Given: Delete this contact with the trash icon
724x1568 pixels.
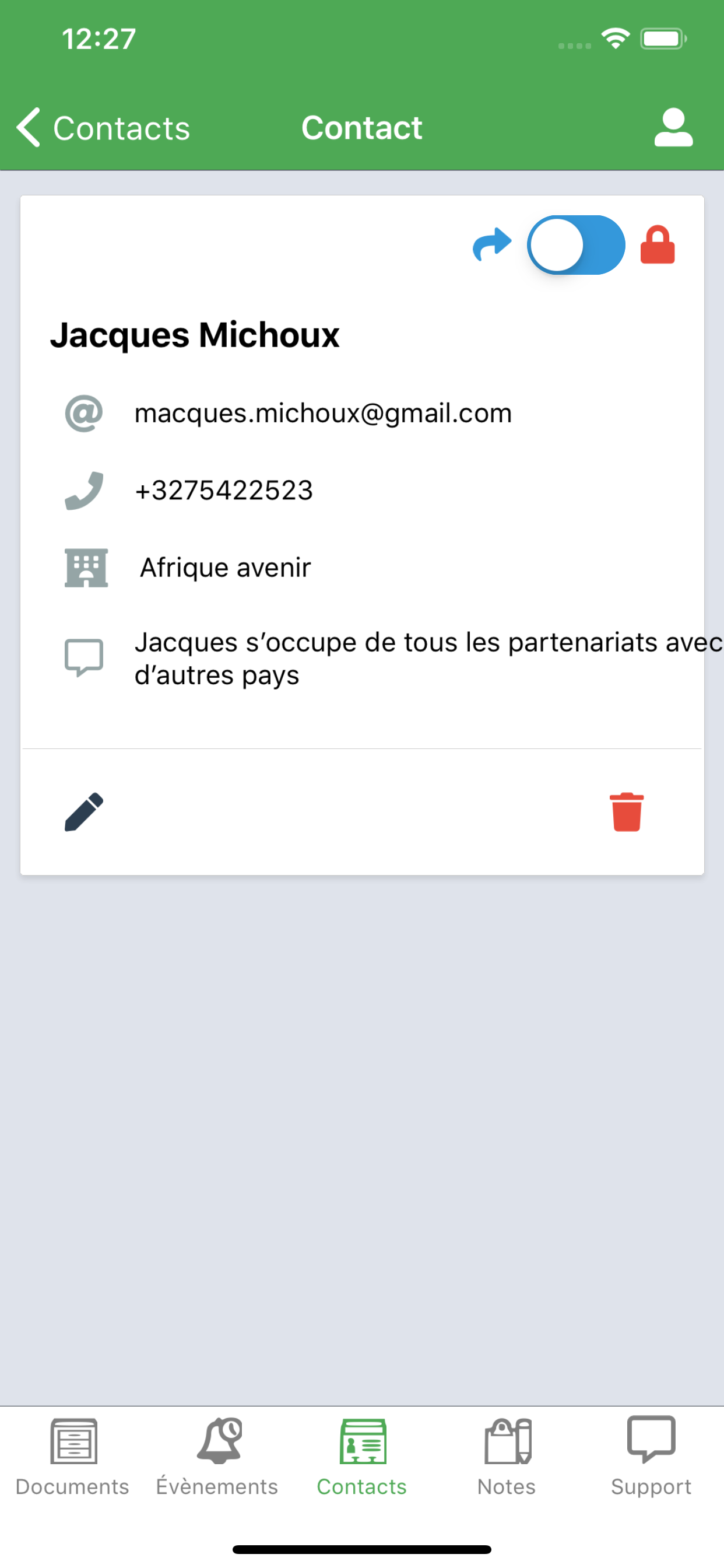Looking at the screenshot, I should [627, 812].
